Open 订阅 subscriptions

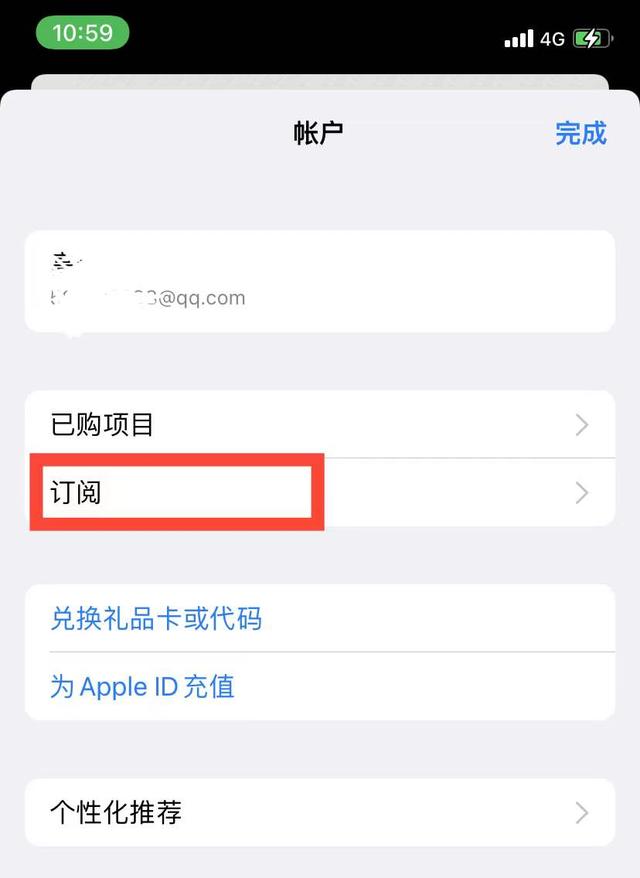[x=319, y=493]
